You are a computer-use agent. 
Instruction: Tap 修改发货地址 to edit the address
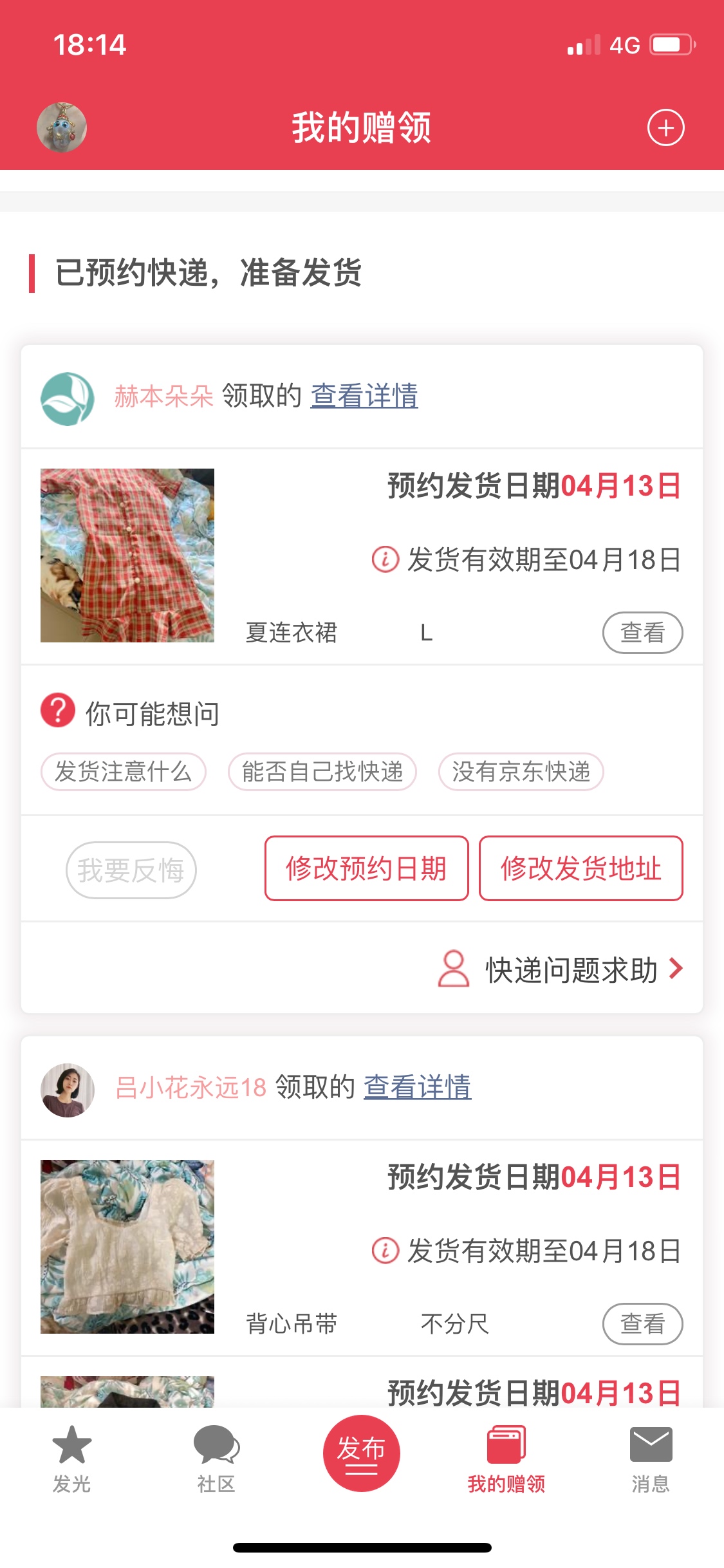coord(580,868)
